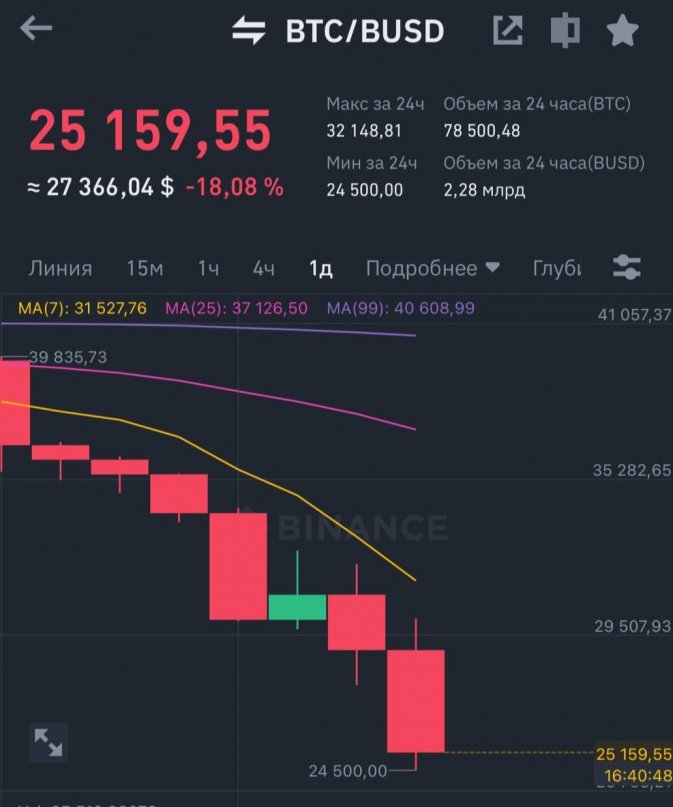Switch chart to Линия view
The height and width of the screenshot is (807, 673).
point(60,268)
